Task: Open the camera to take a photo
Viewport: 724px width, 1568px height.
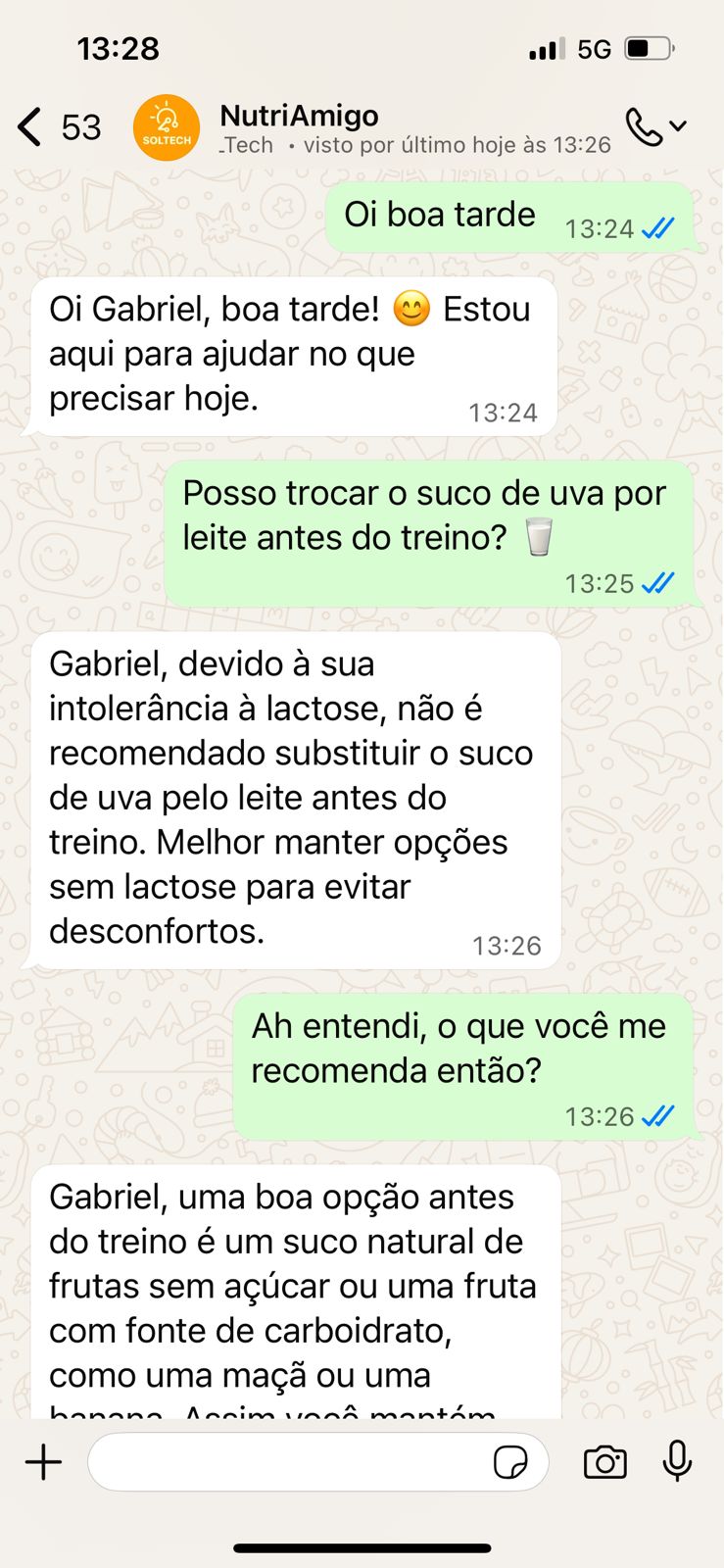Action: [x=604, y=1462]
